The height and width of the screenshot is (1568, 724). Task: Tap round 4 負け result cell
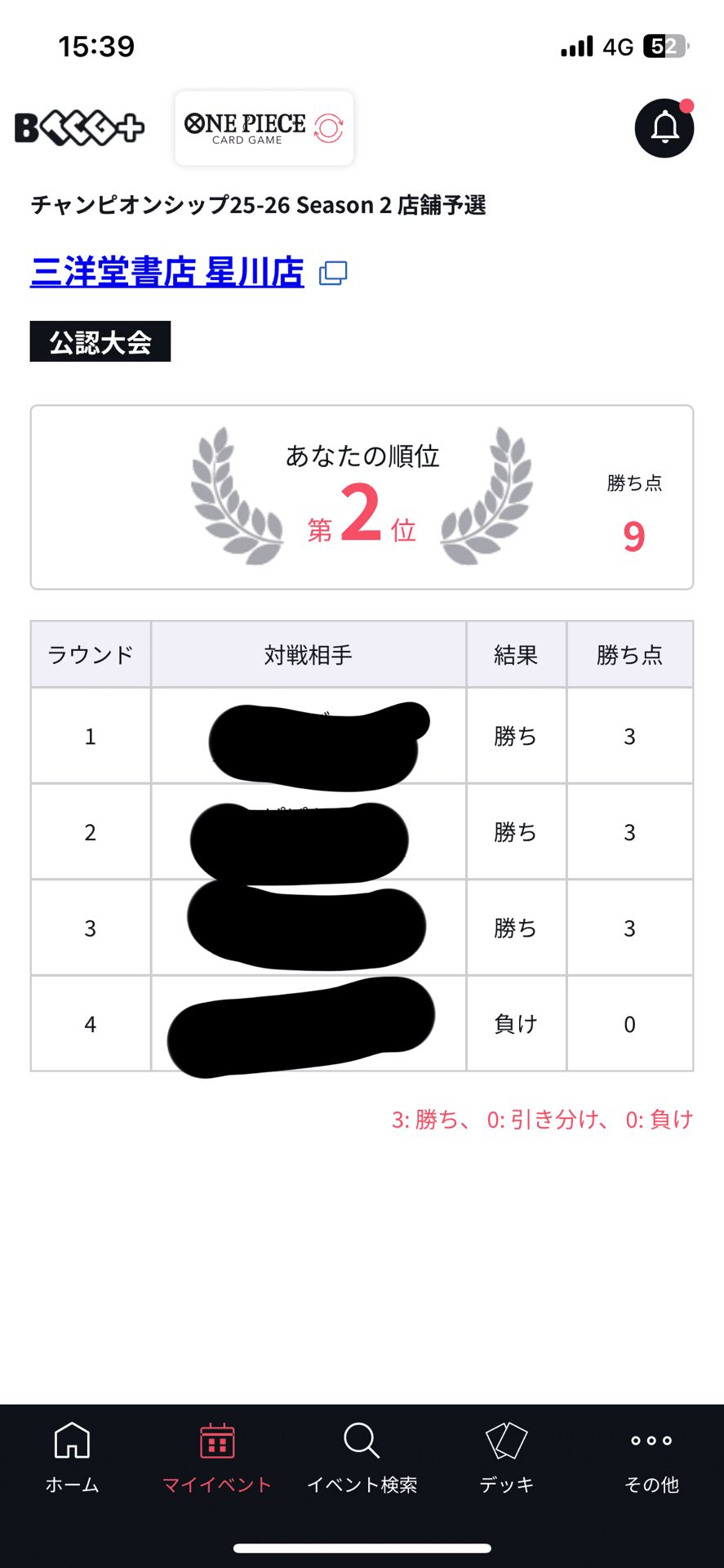(x=516, y=1024)
